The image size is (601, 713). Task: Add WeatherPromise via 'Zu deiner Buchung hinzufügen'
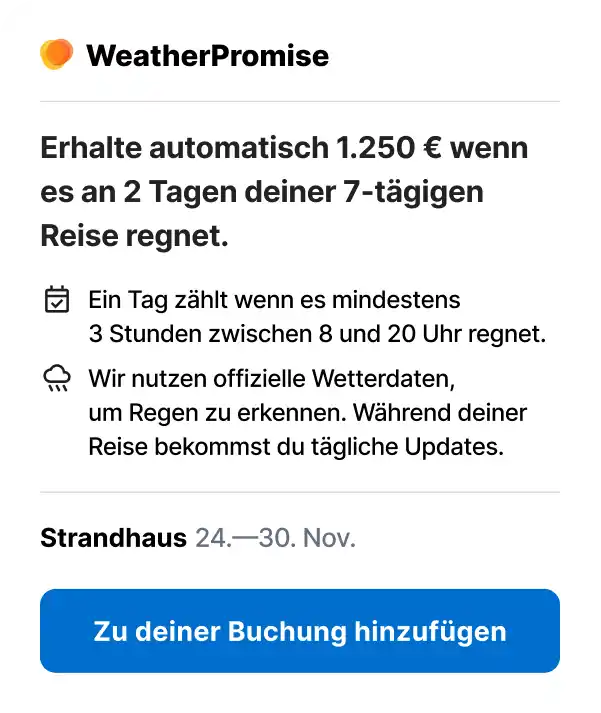pos(300,631)
